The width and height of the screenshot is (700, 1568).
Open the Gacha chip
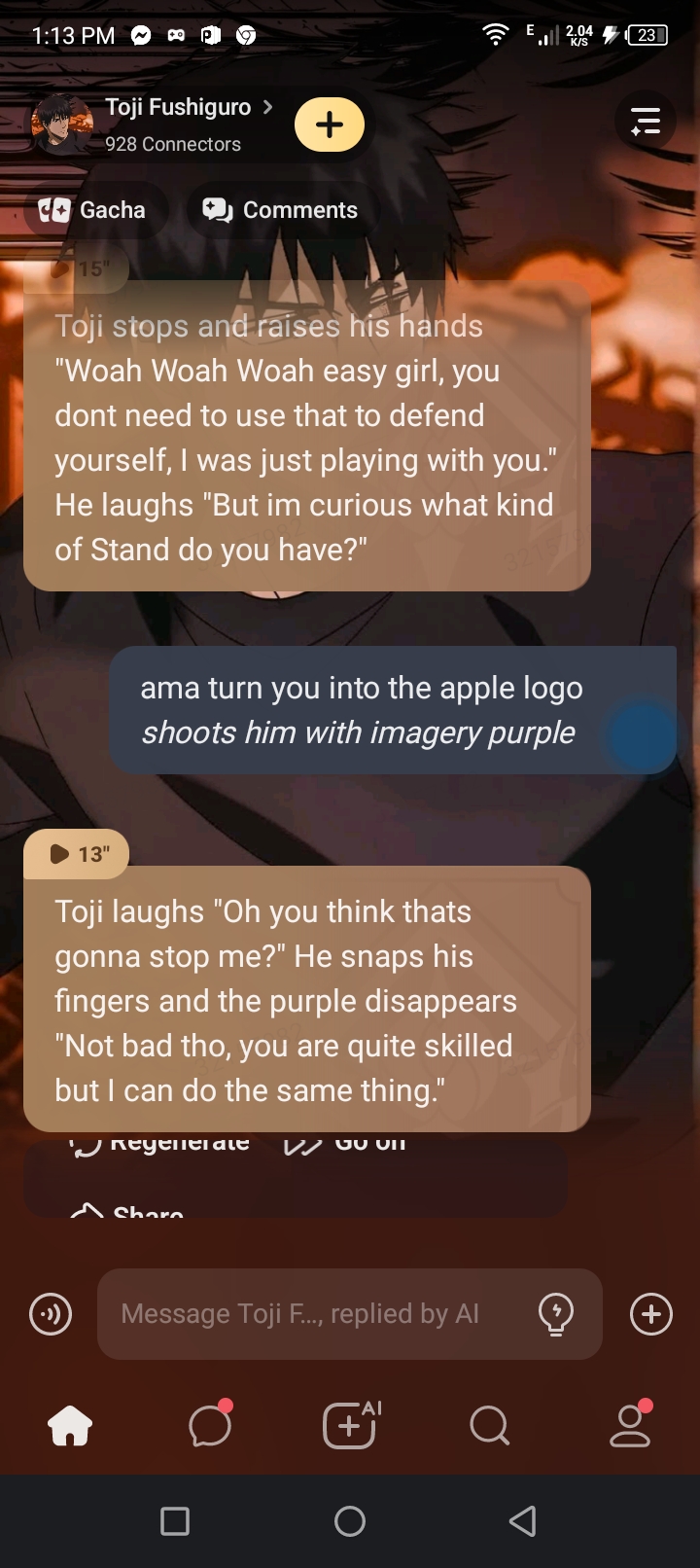(93, 210)
